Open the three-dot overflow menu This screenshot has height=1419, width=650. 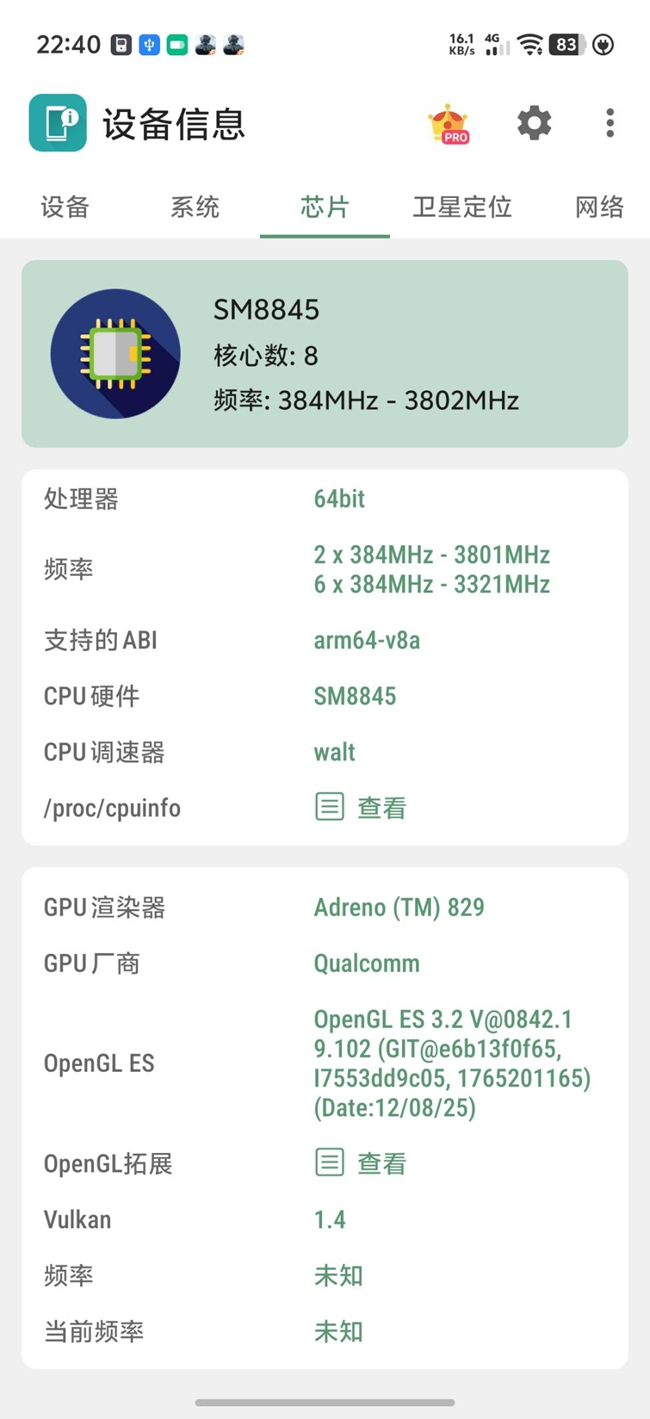click(x=610, y=123)
